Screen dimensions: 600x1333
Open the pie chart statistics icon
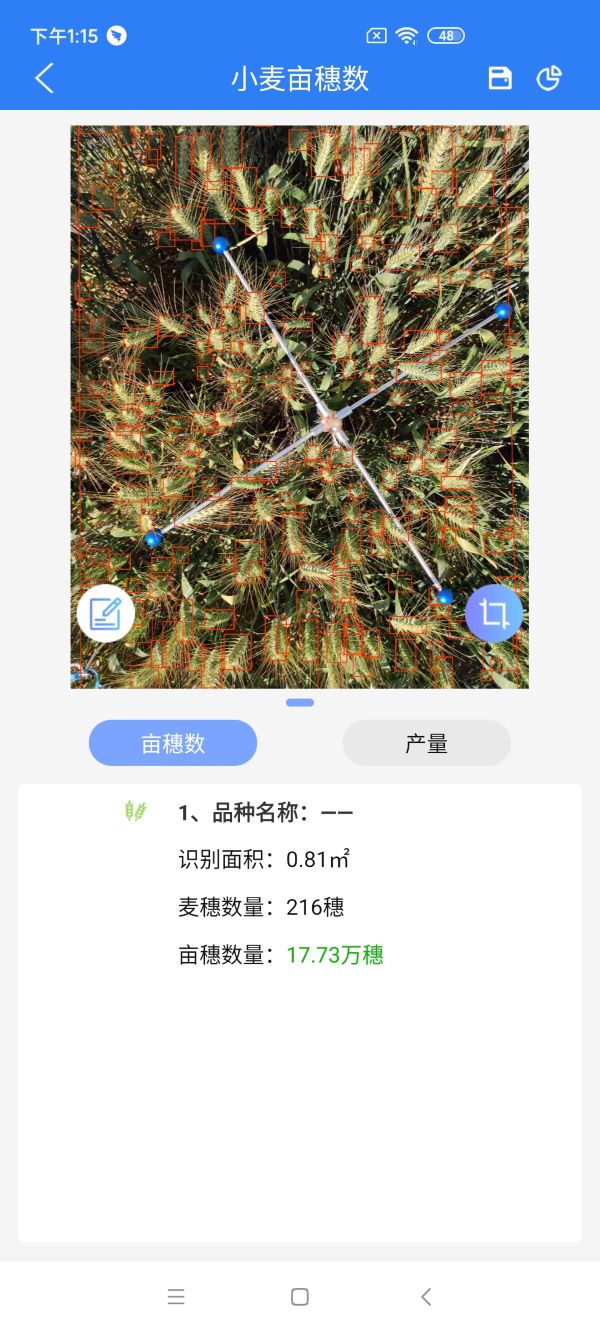tap(549, 78)
